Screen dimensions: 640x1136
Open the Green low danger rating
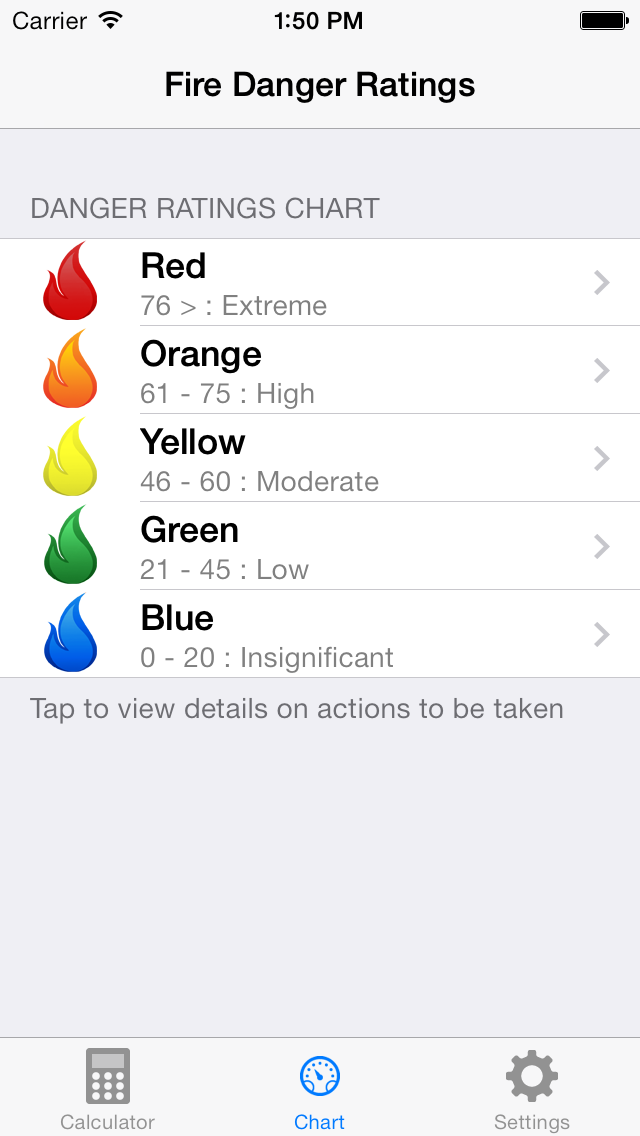click(x=320, y=547)
